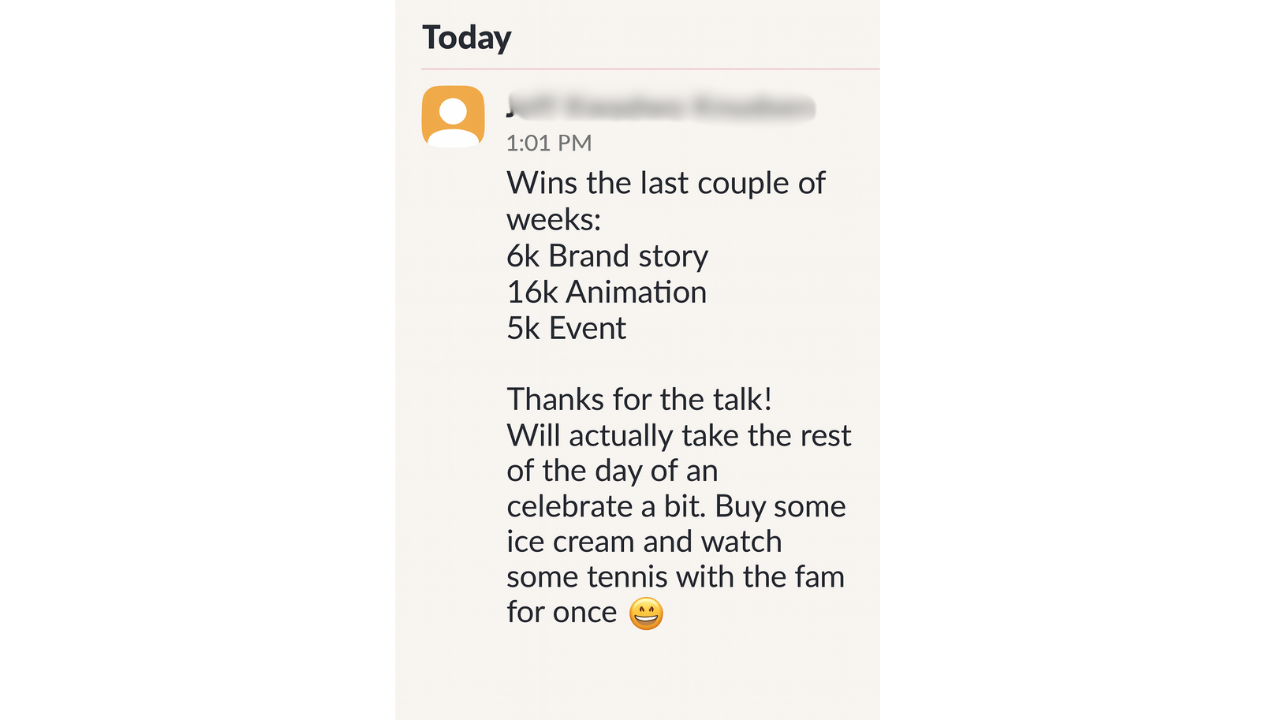1280x720 pixels.
Task: Open the message sender's profile avatar
Action: [x=453, y=117]
